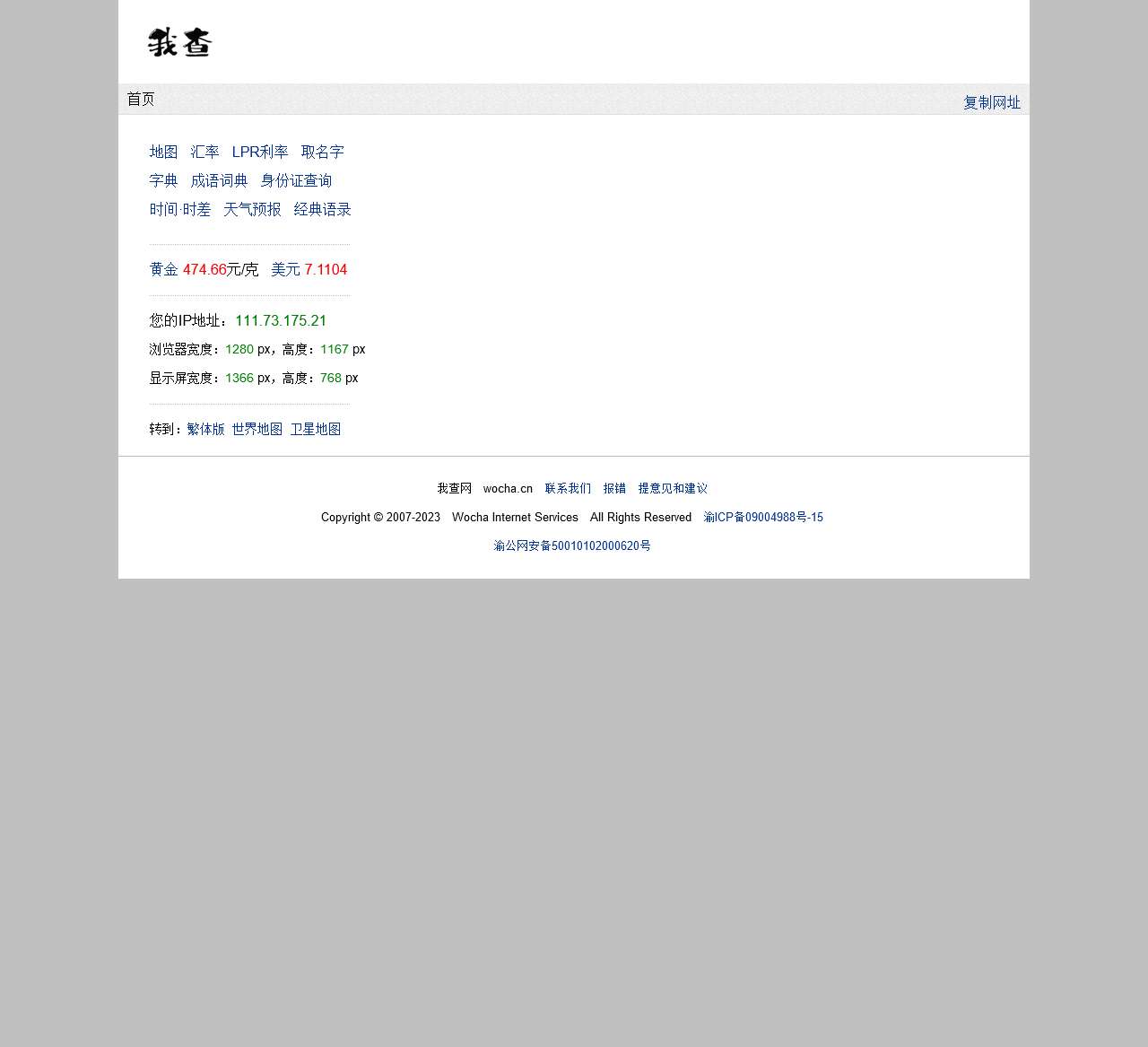Screen dimensions: 1148x1047
Task: Open the 世界地图 world map
Action: click(257, 430)
